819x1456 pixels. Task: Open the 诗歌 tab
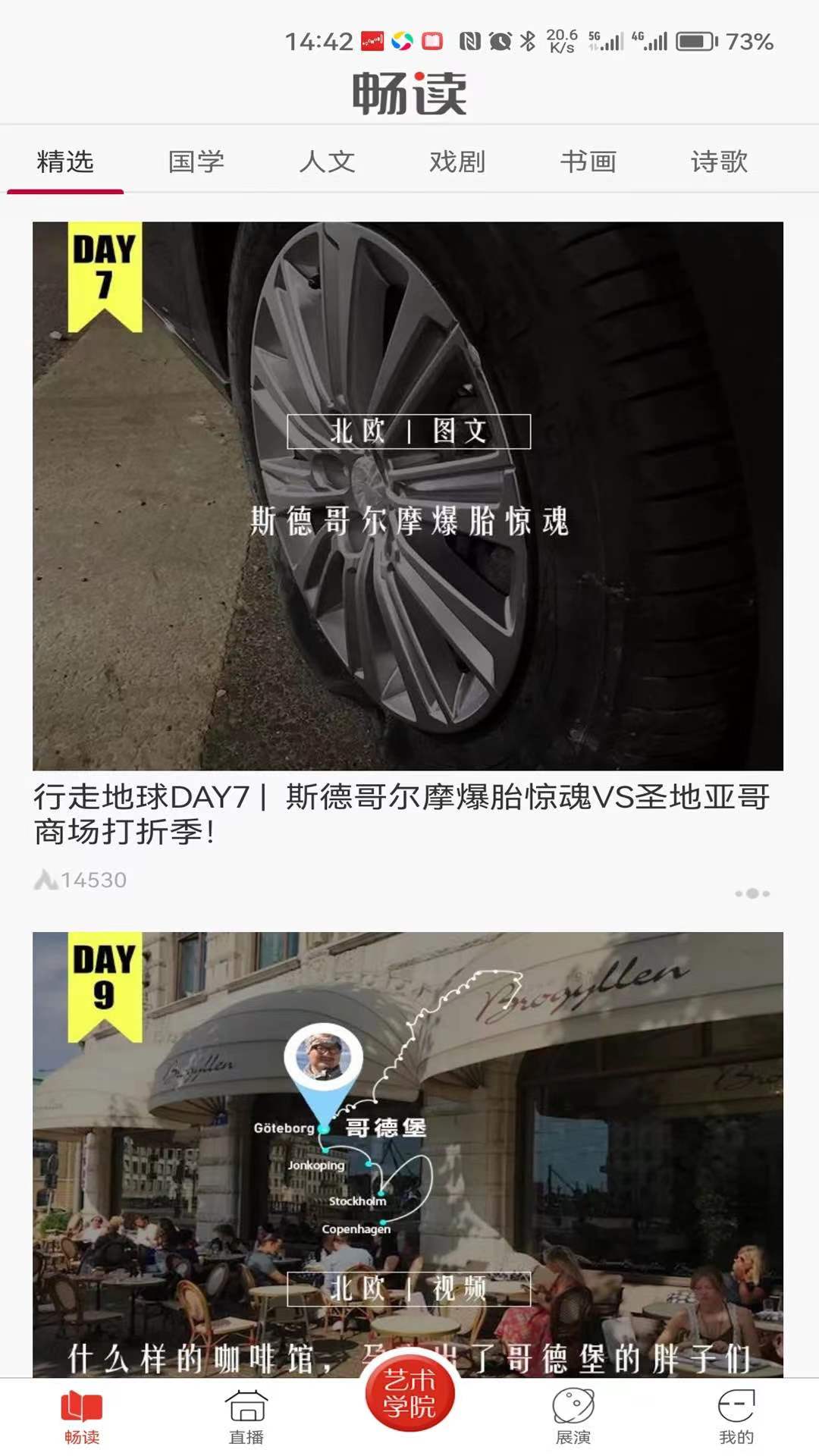click(x=719, y=162)
